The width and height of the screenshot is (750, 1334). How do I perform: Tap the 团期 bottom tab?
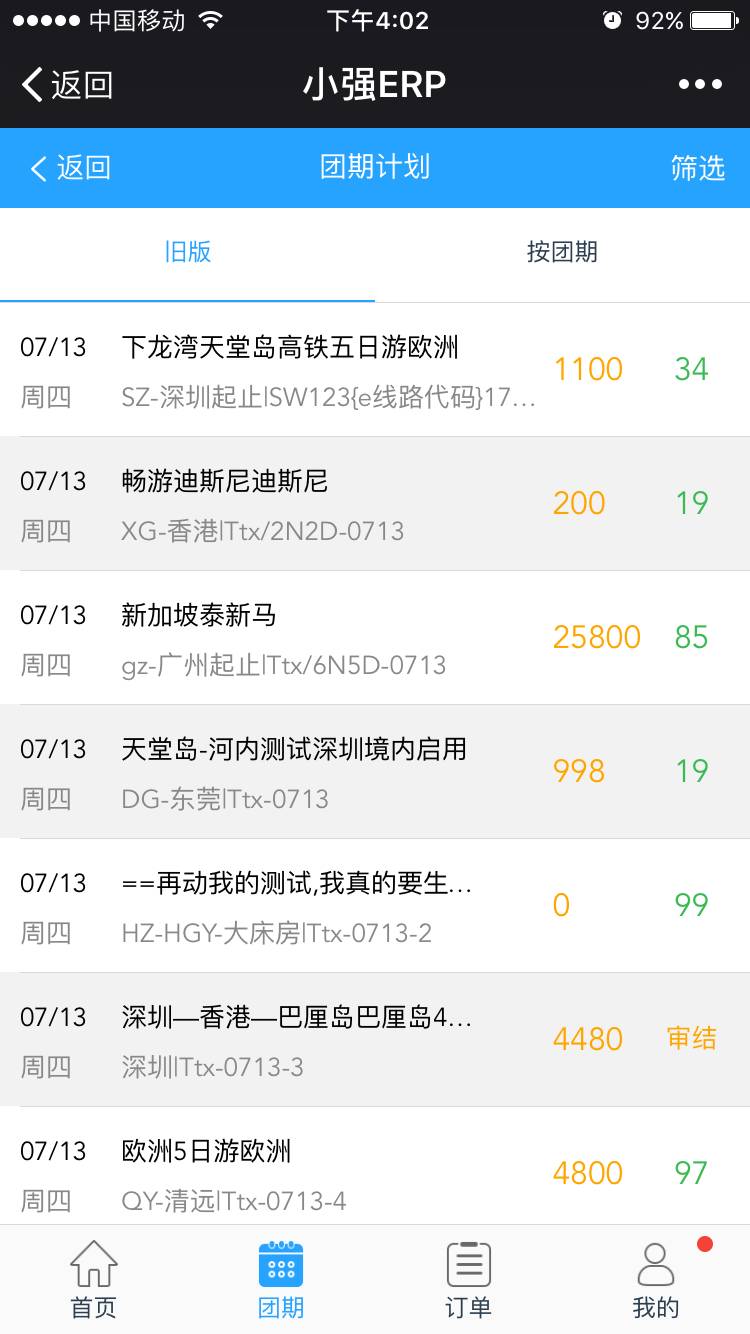281,1280
